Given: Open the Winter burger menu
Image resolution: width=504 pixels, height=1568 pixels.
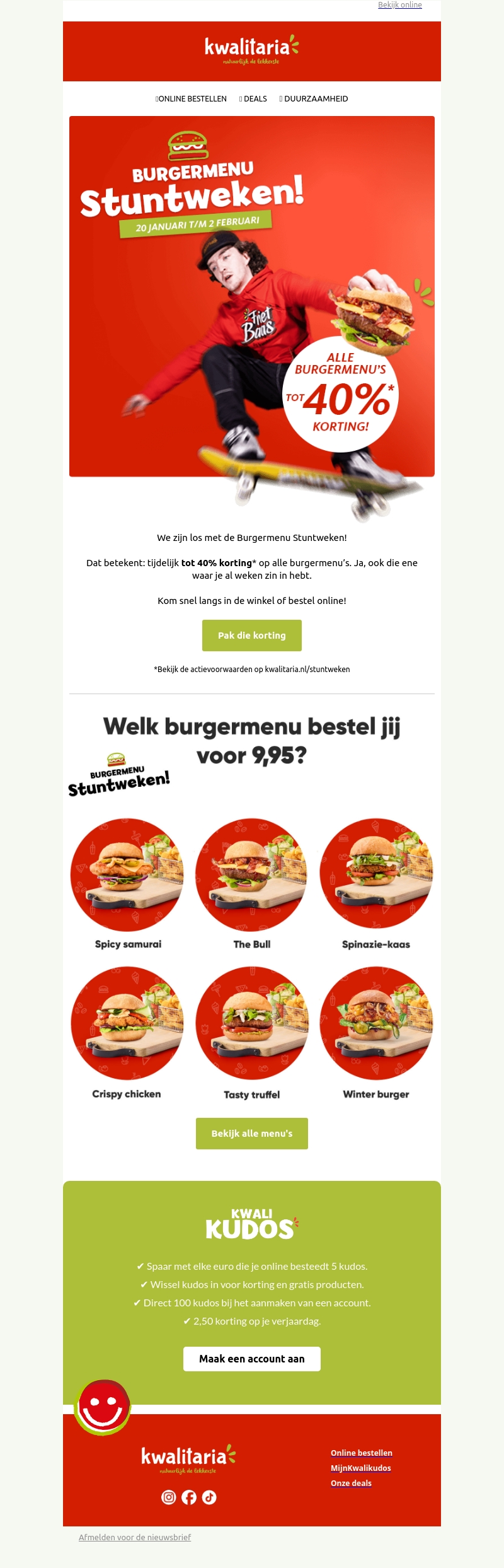Looking at the screenshot, I should pyautogui.click(x=376, y=1023).
